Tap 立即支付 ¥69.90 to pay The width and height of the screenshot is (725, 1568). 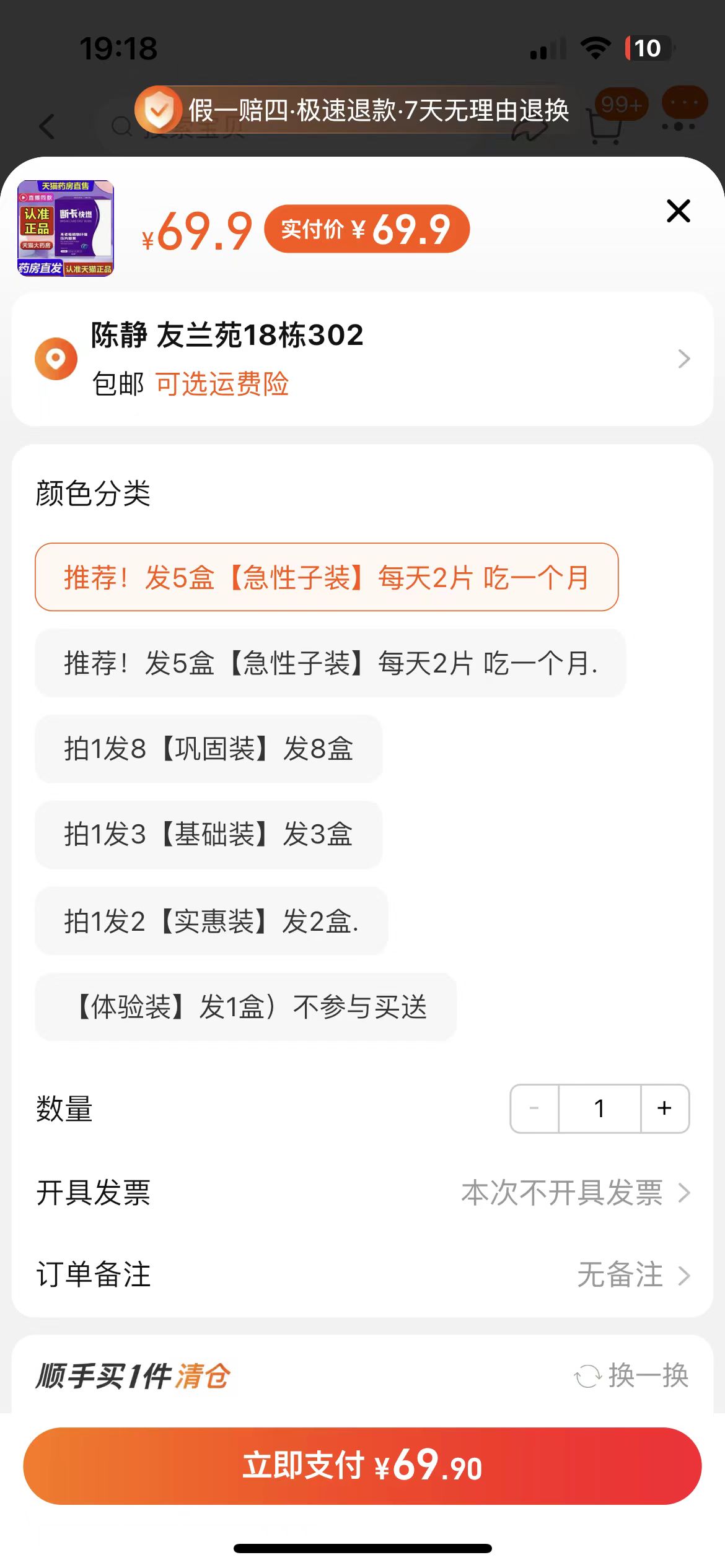pyautogui.click(x=362, y=1466)
